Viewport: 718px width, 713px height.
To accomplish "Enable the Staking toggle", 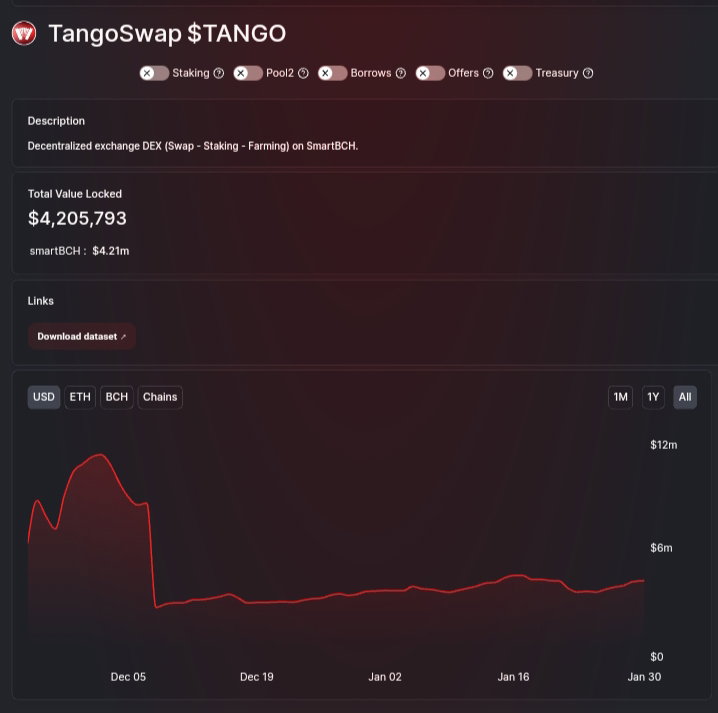I will (x=154, y=73).
